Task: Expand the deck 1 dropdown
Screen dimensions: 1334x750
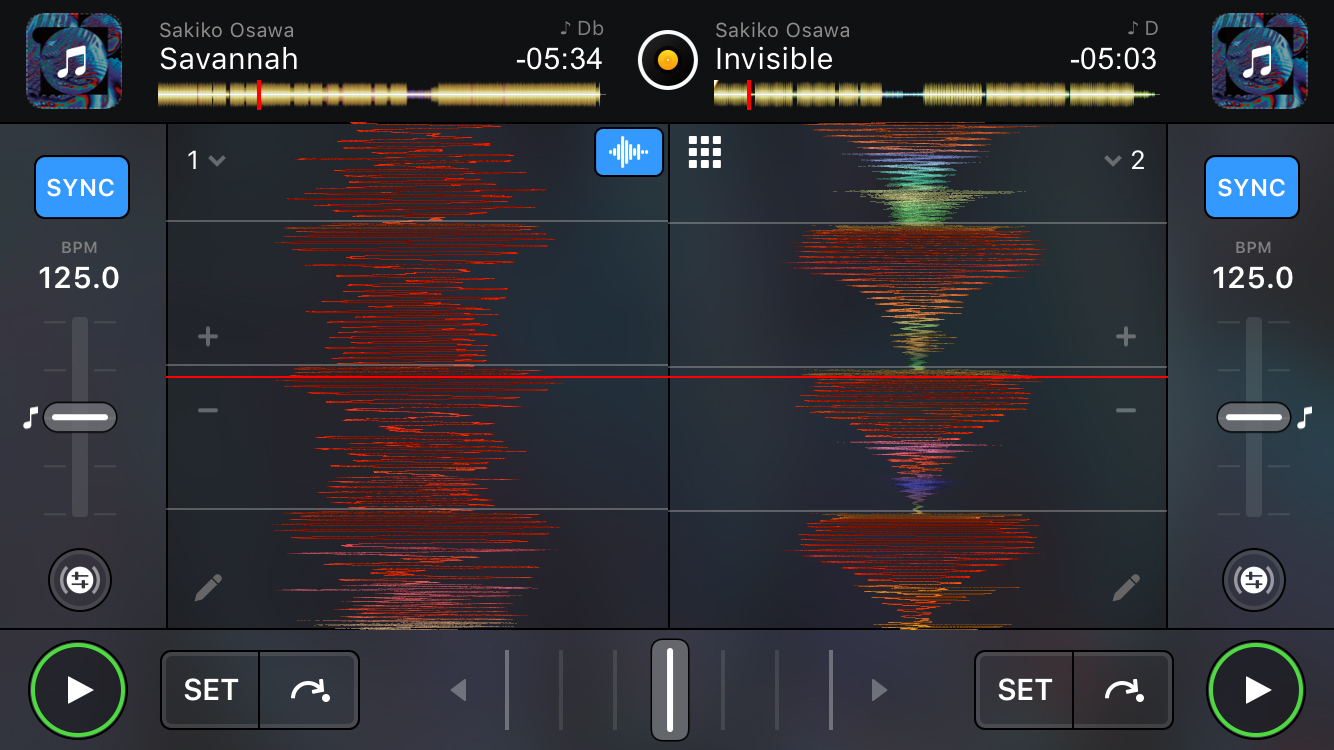Action: coord(206,160)
